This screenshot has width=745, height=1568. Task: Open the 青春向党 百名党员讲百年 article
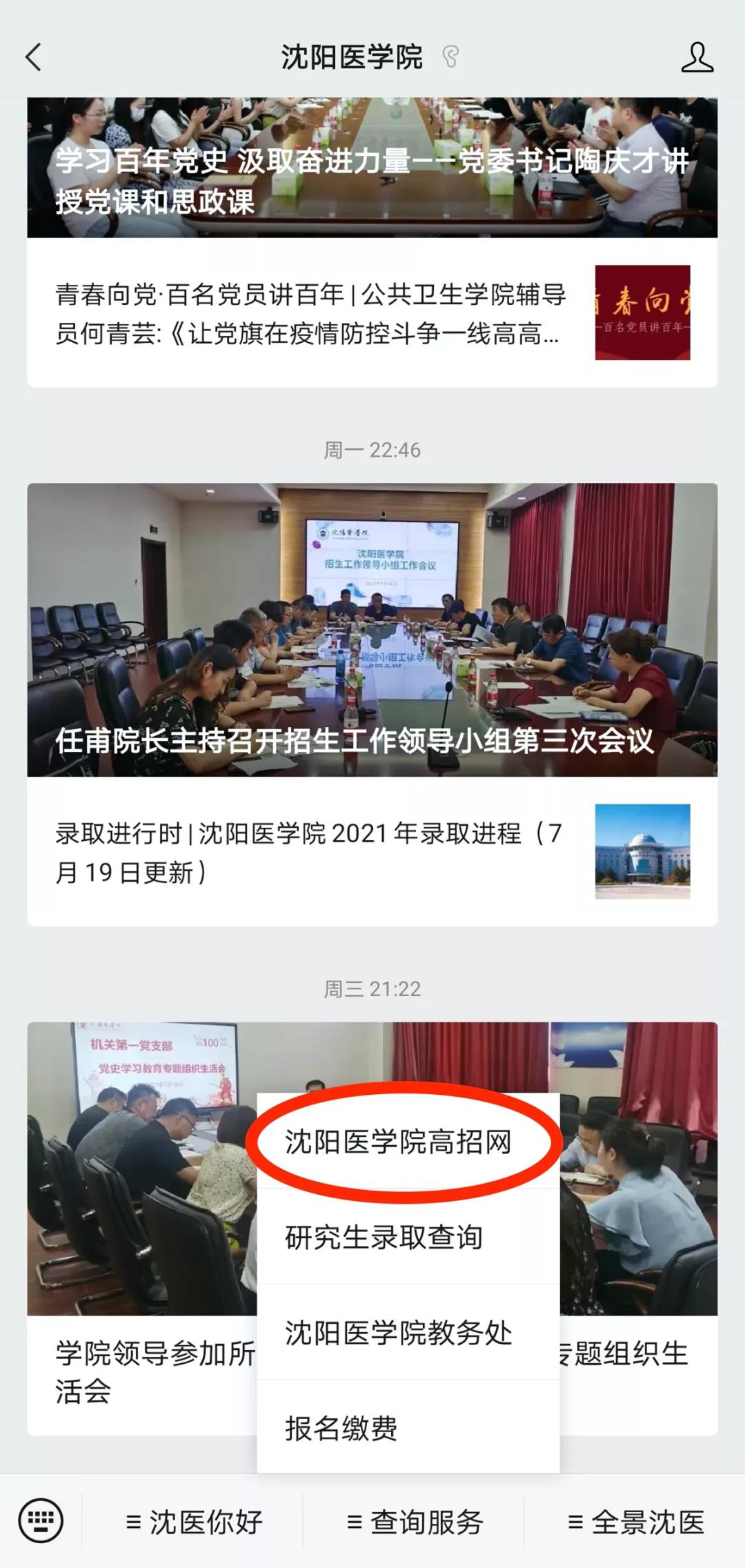[x=310, y=314]
